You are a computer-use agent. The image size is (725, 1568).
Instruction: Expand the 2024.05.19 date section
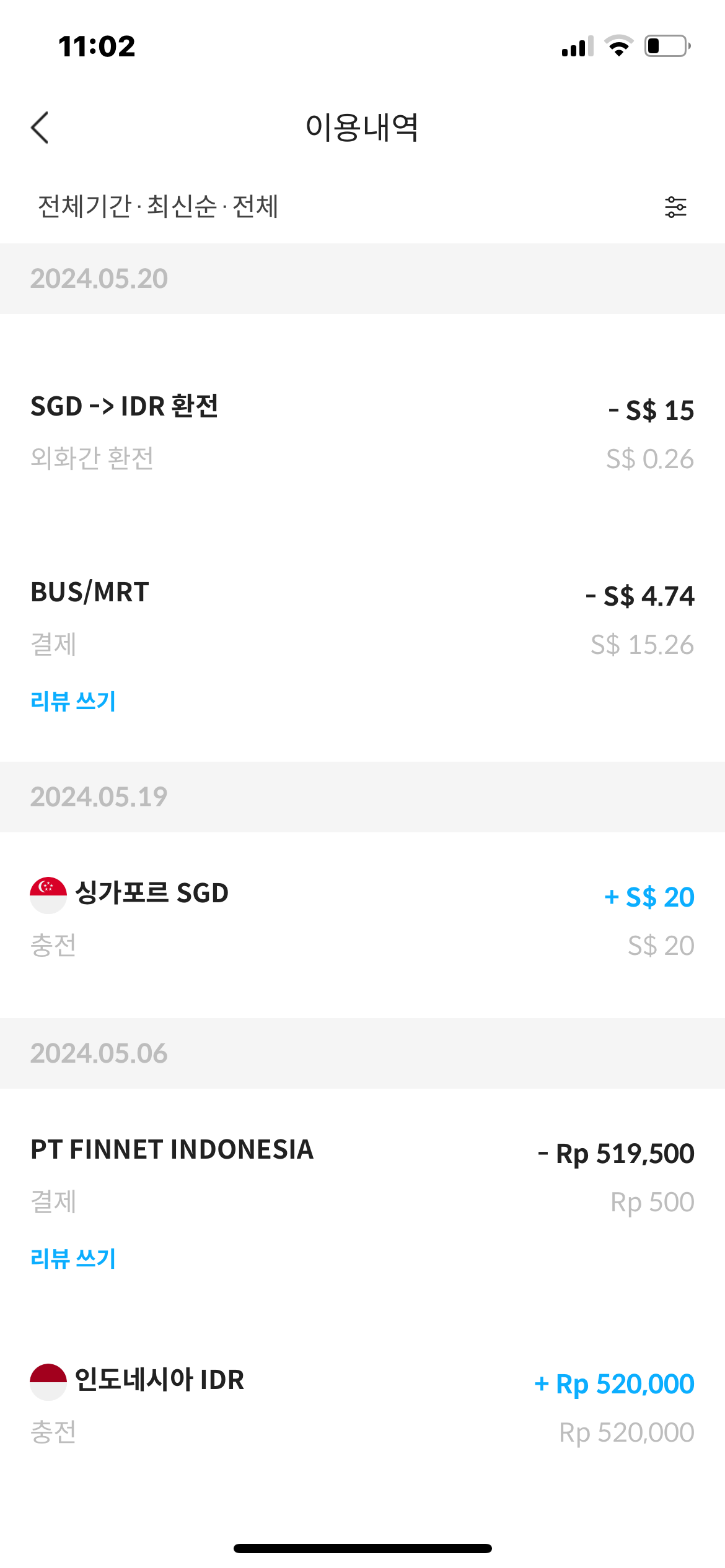99,797
